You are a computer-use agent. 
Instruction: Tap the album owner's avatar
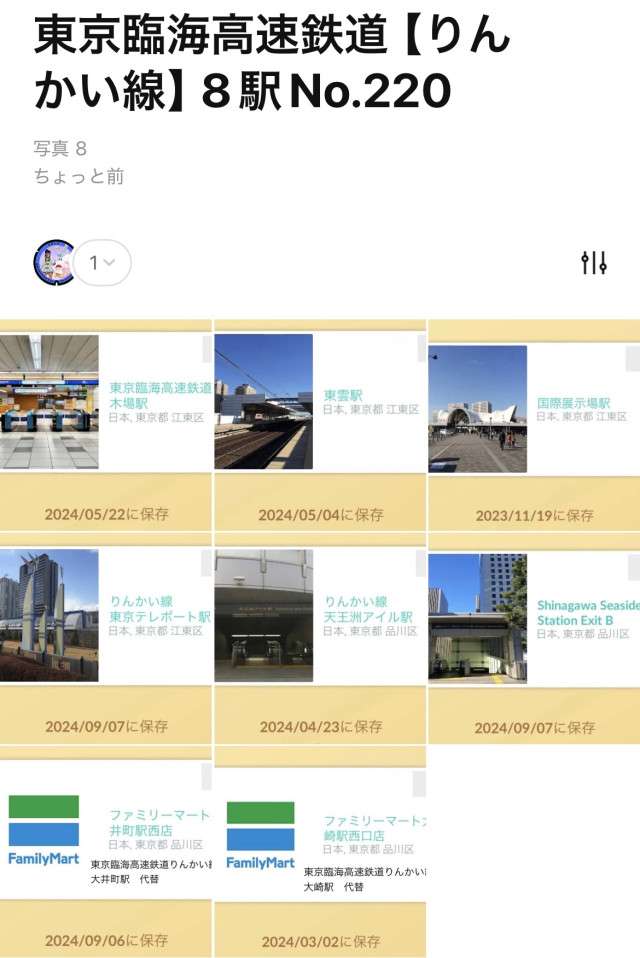click(x=54, y=263)
